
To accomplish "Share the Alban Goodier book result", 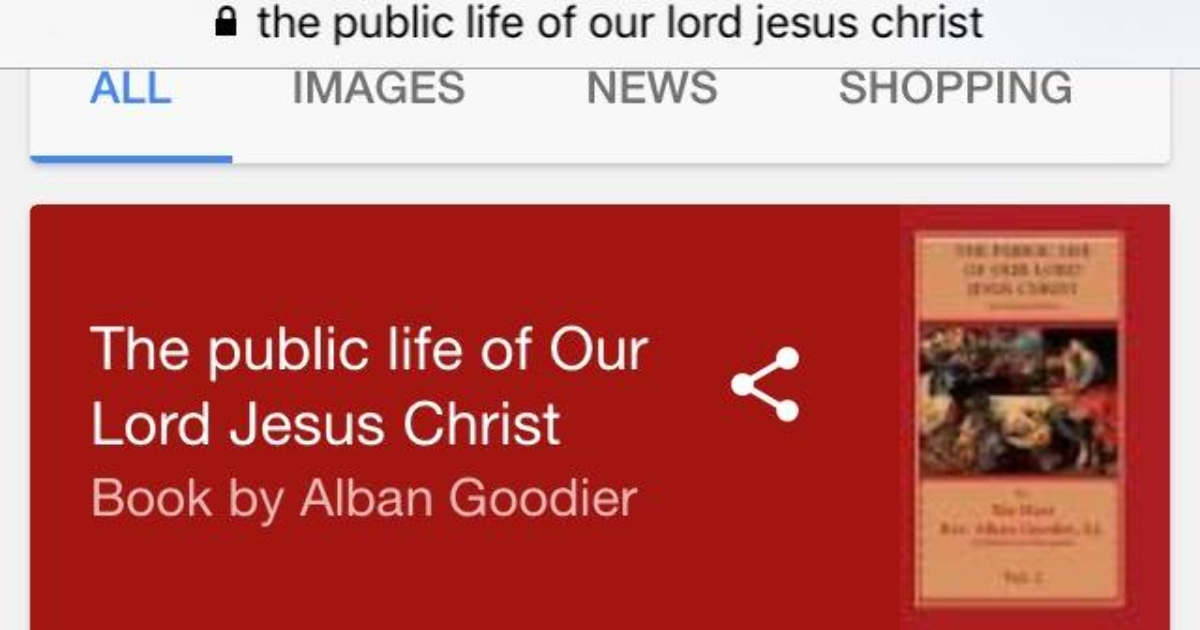I will coord(765,385).
